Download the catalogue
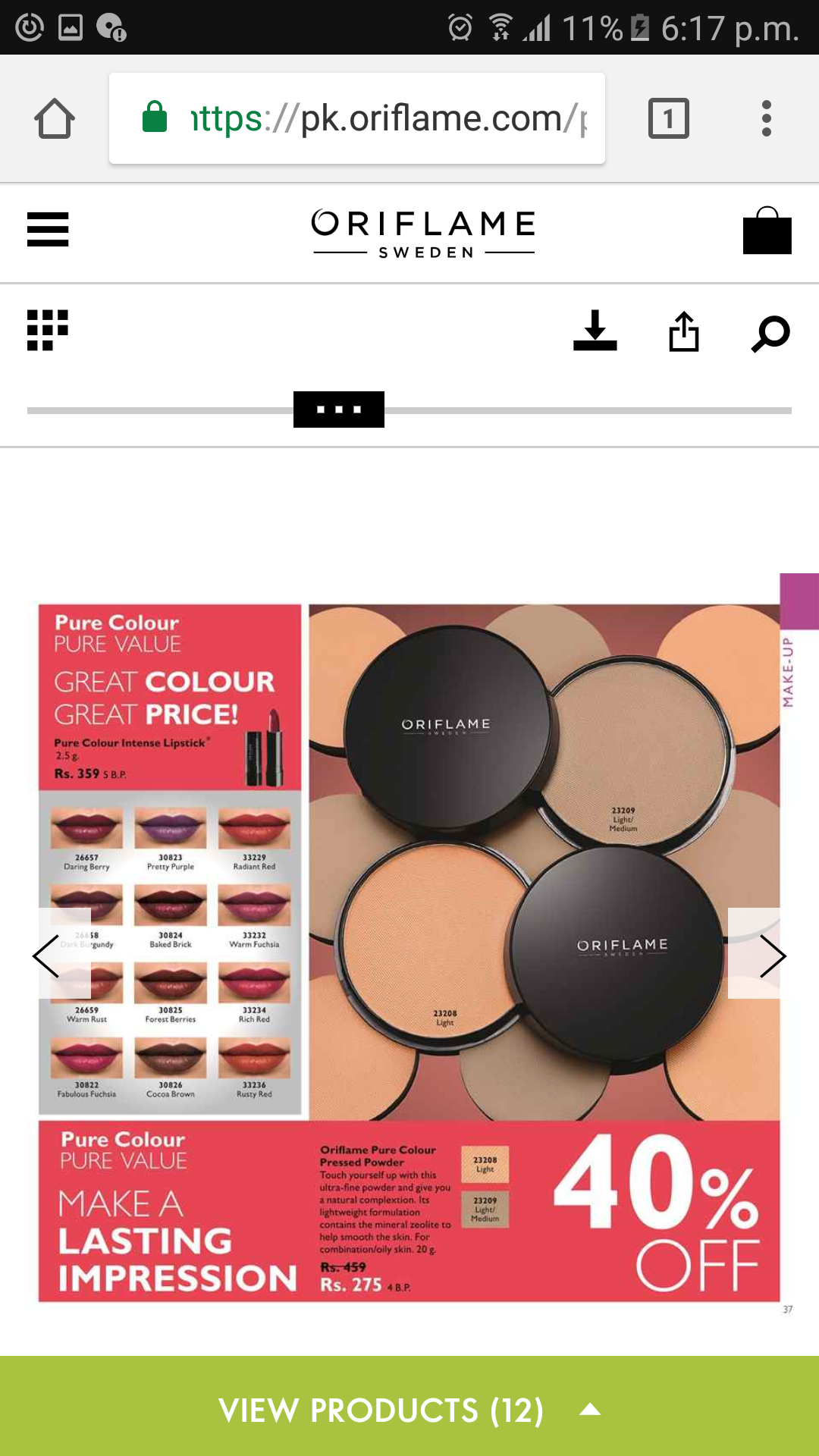 [x=595, y=331]
